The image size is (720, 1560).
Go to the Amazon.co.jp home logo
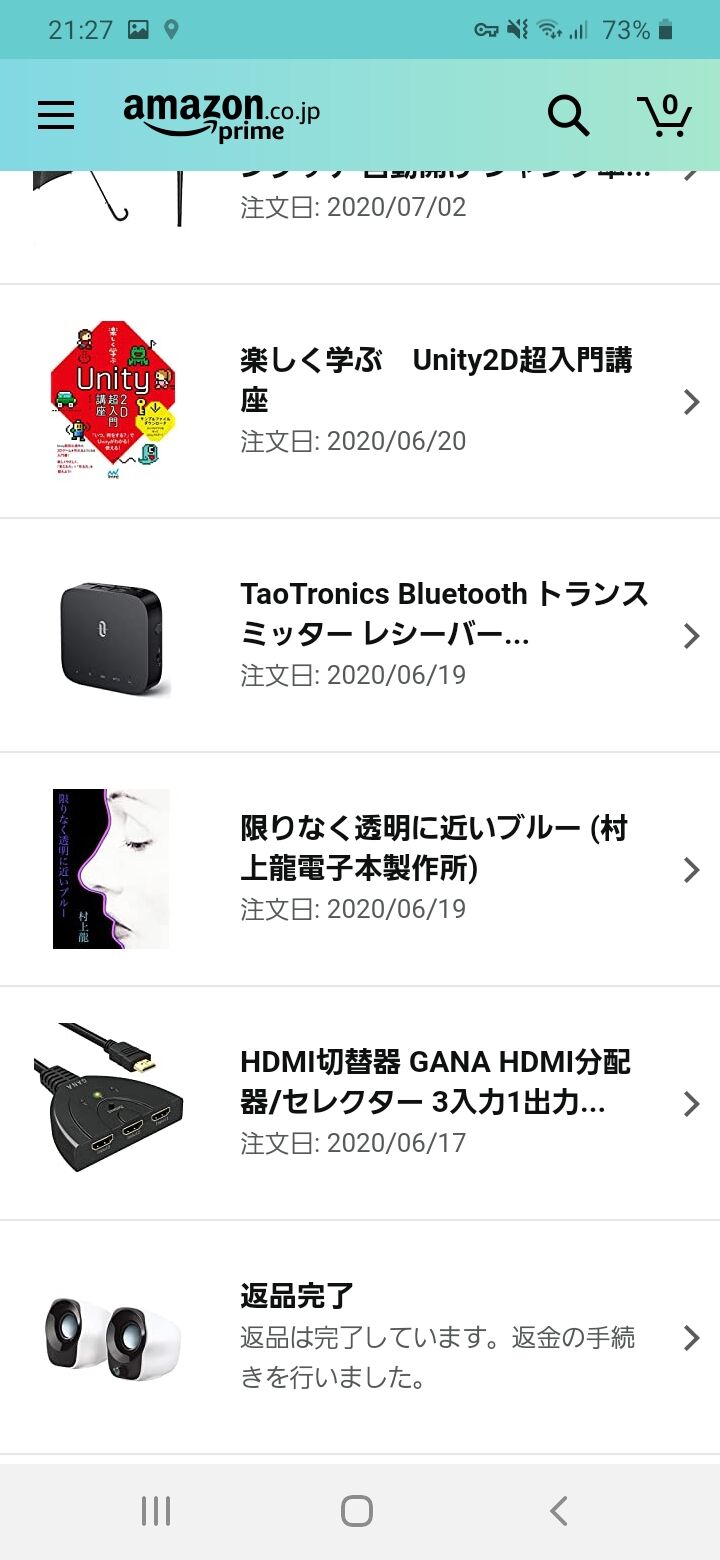point(221,117)
